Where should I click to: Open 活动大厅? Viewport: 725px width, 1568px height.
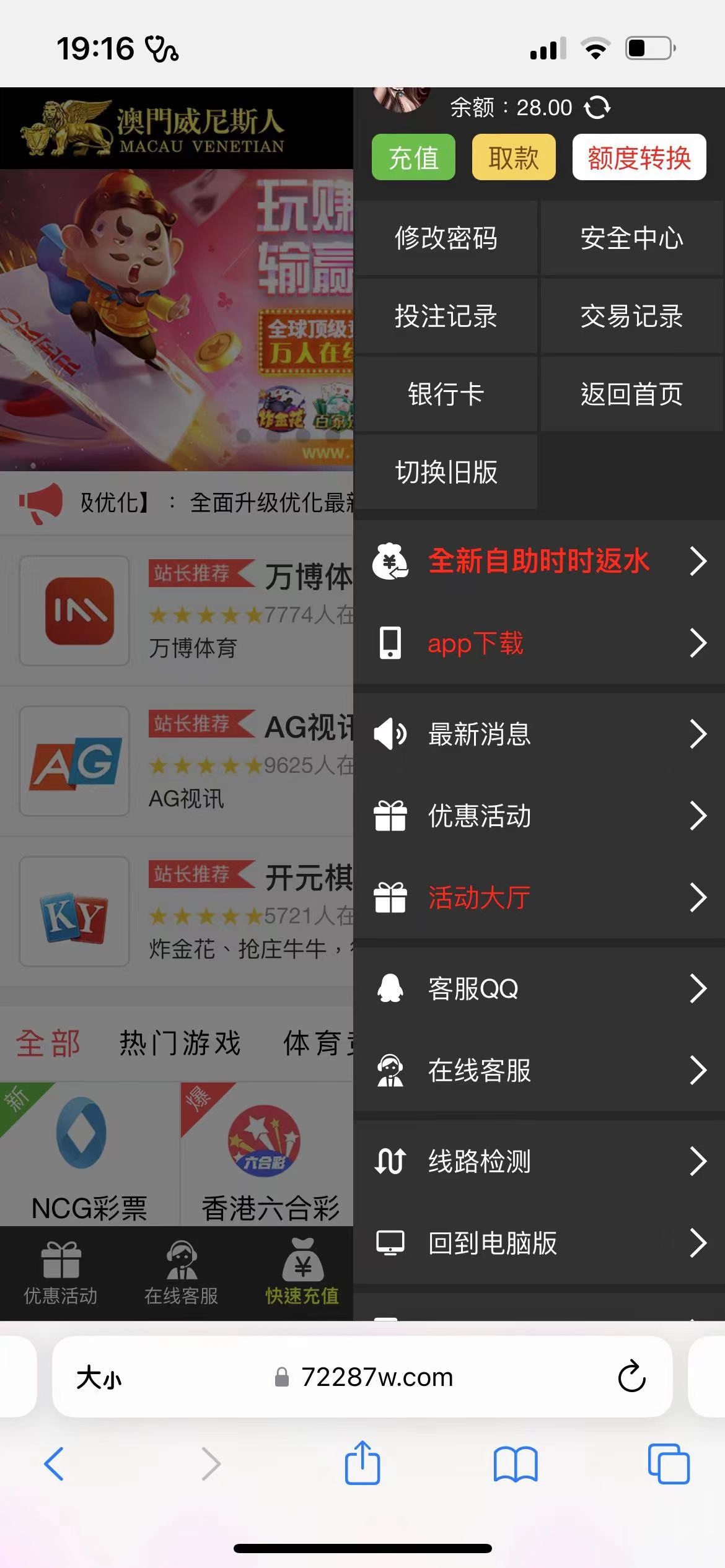click(x=538, y=897)
